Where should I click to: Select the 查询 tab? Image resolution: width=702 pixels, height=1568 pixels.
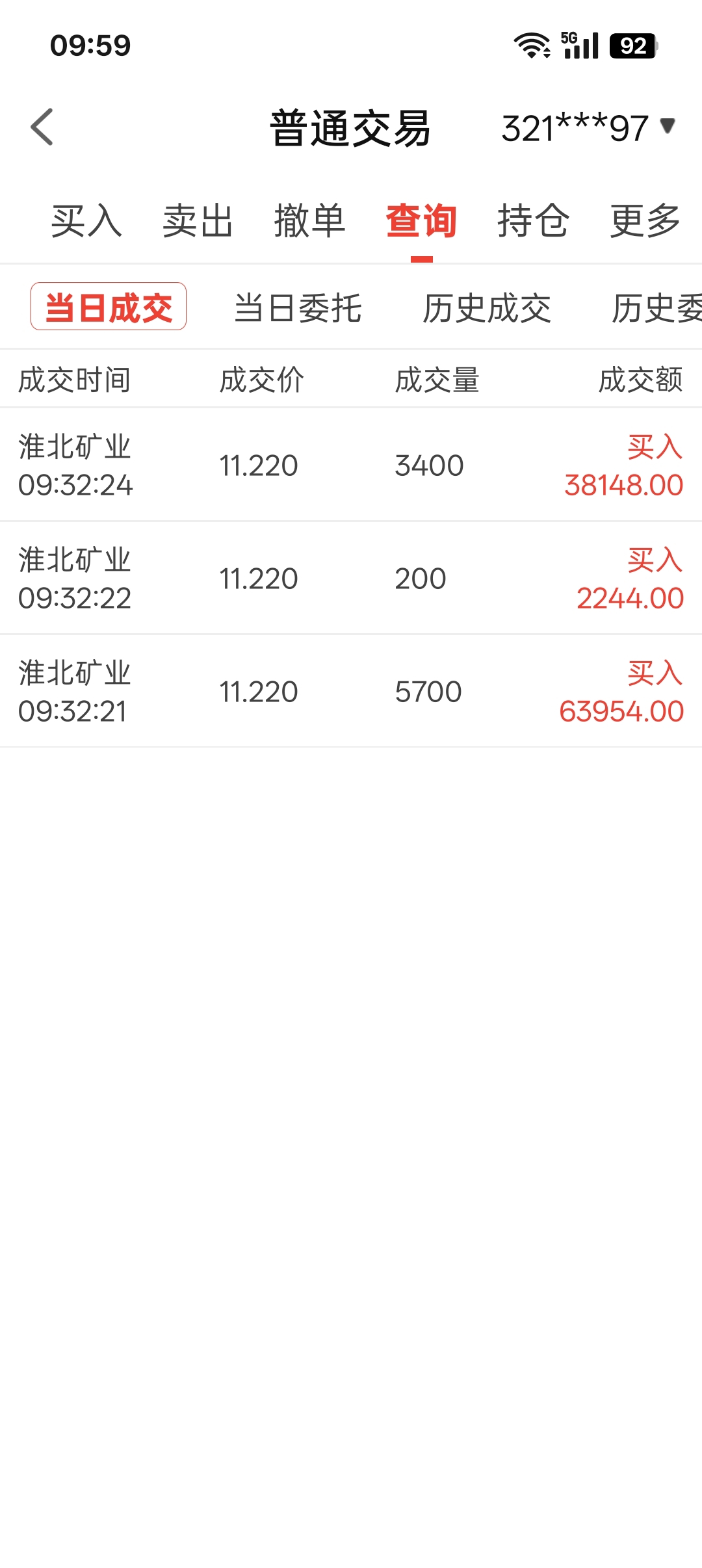pyautogui.click(x=421, y=220)
